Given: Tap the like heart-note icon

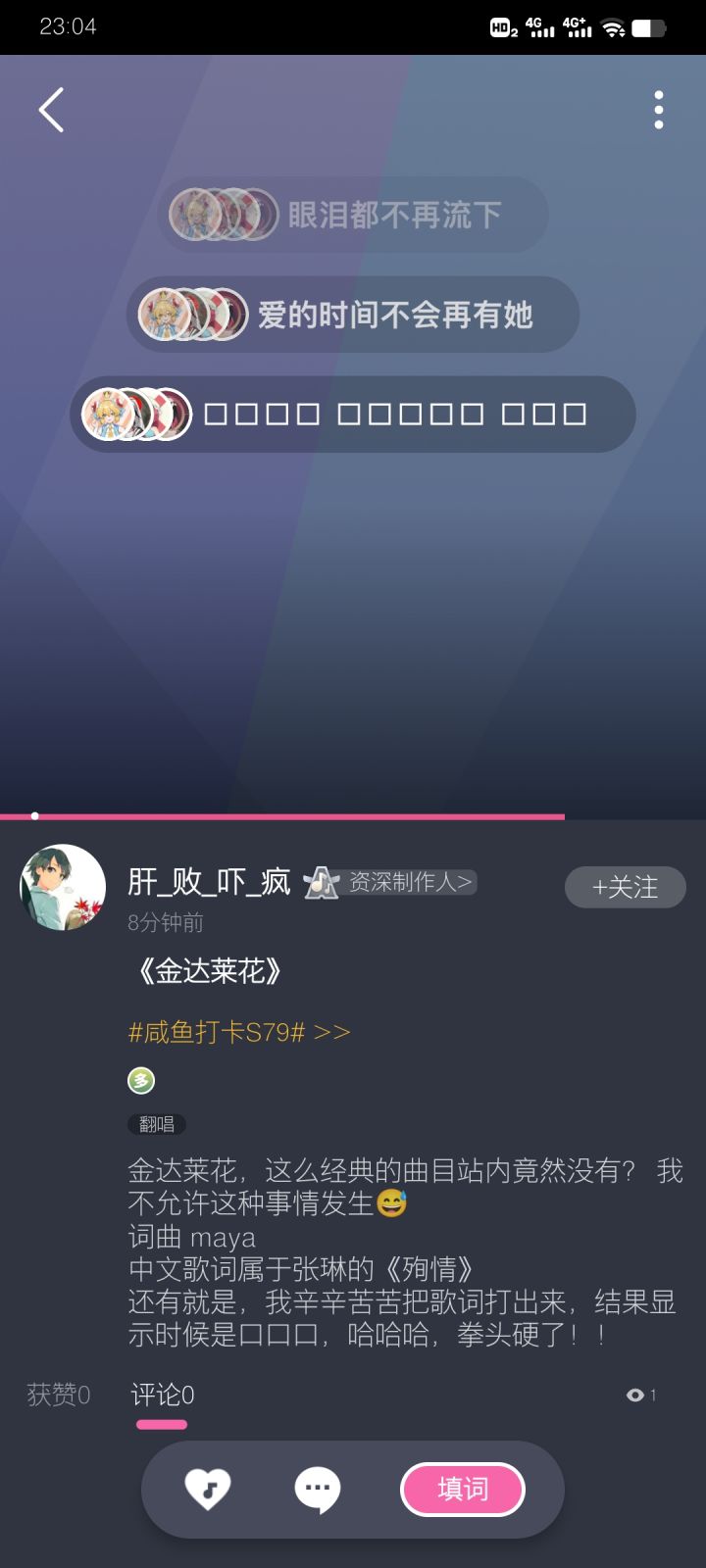Looking at the screenshot, I should pyautogui.click(x=204, y=1489).
